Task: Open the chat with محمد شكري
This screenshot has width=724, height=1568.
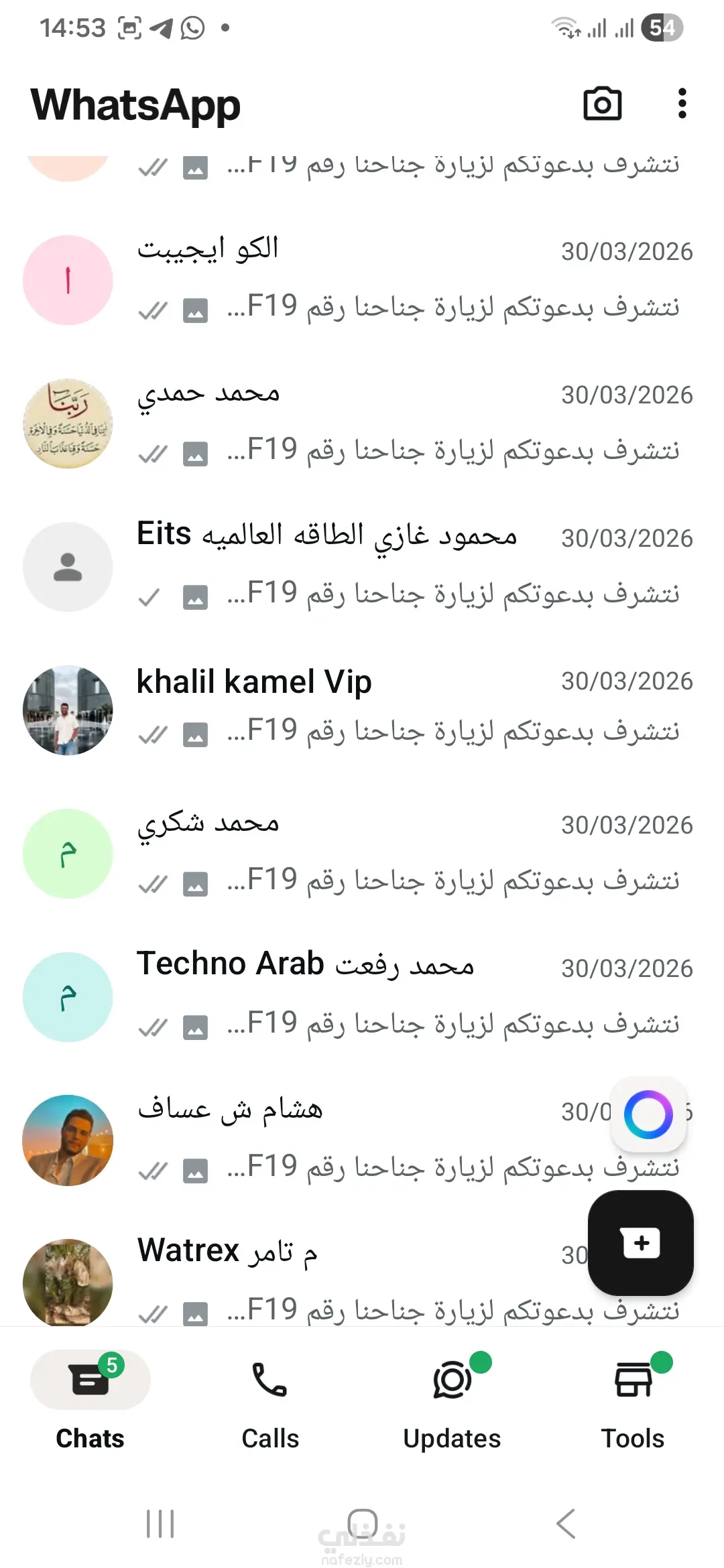Action: click(402, 853)
